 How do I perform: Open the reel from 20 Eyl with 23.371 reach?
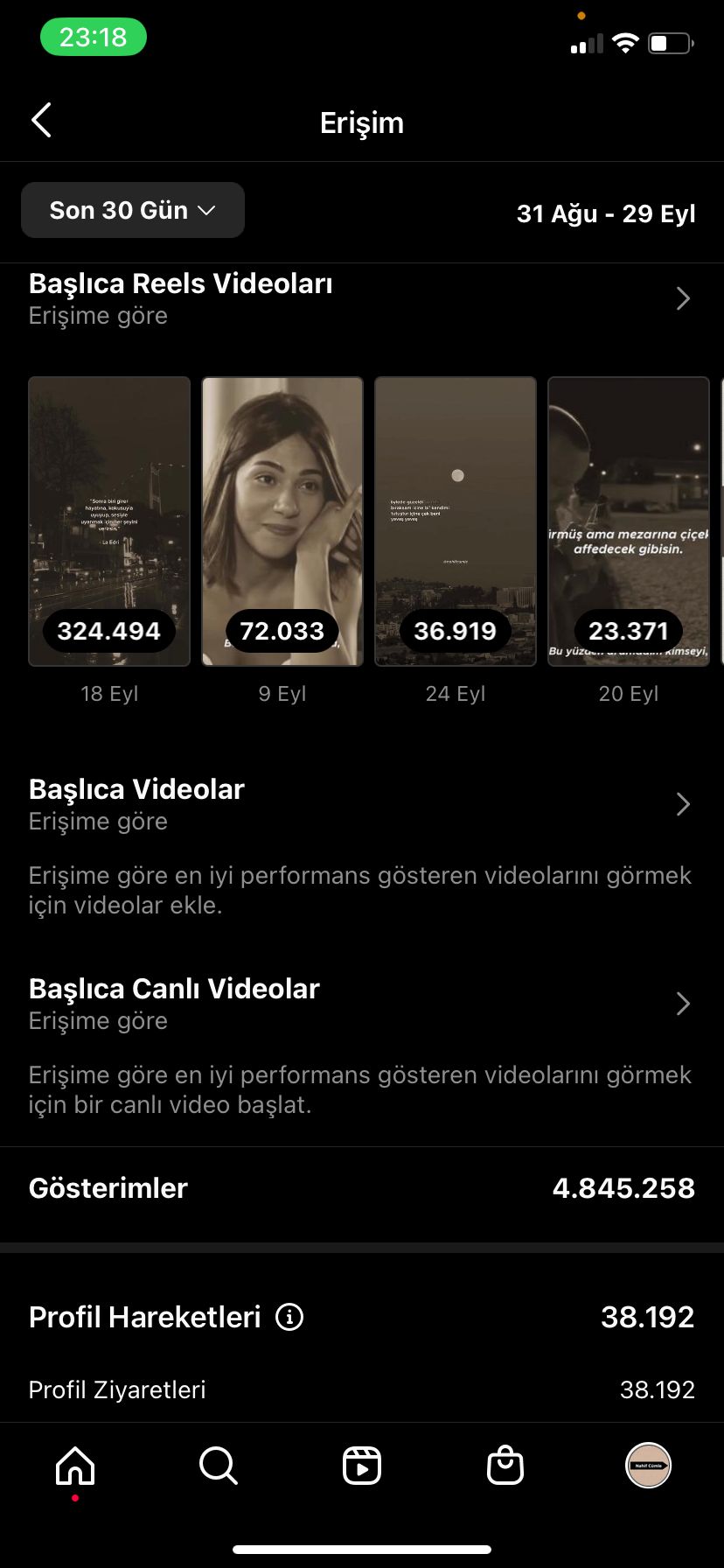pos(629,521)
